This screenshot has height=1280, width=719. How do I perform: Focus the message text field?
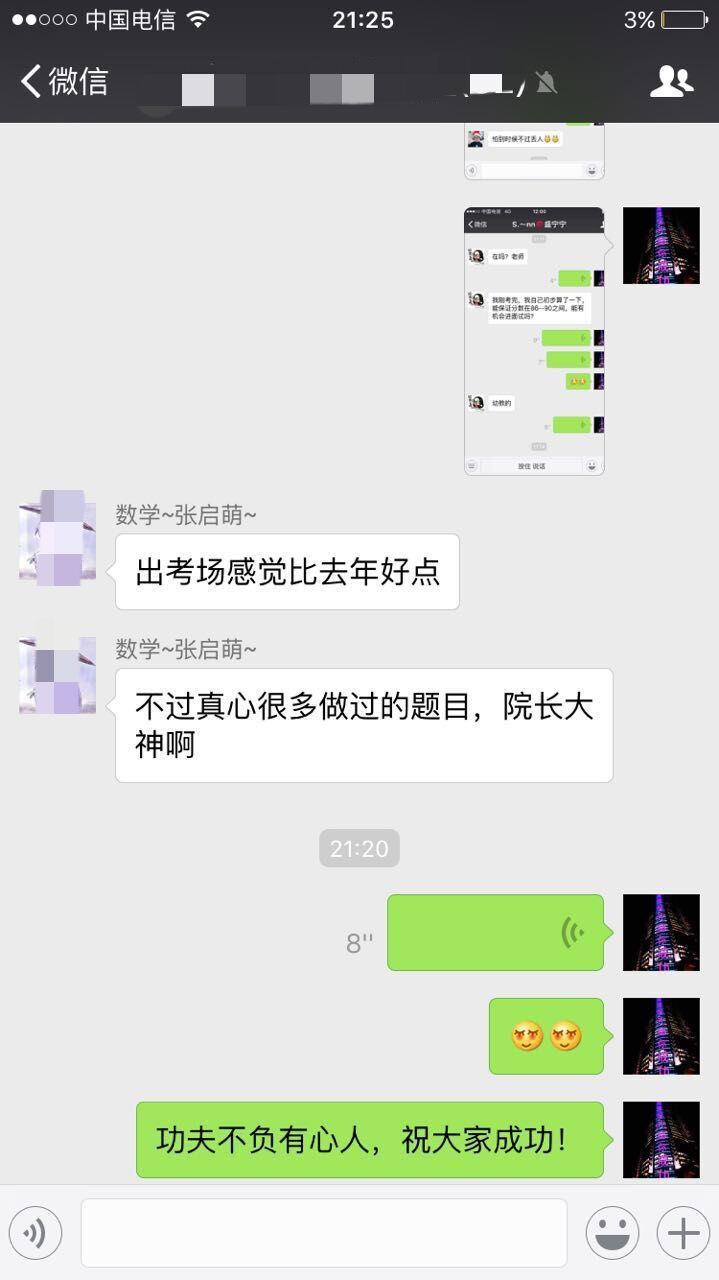click(323, 1233)
